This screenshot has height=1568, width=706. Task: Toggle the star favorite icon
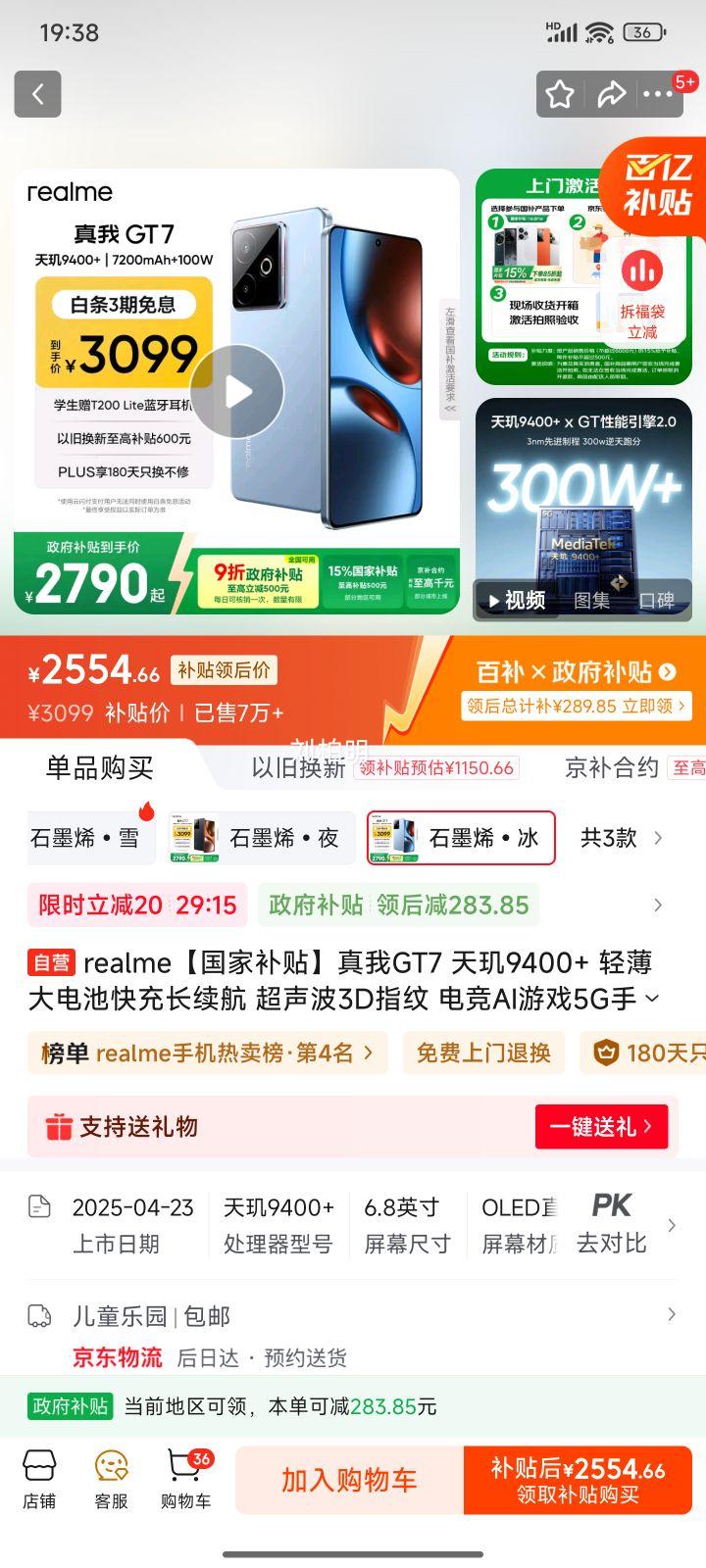point(559,94)
